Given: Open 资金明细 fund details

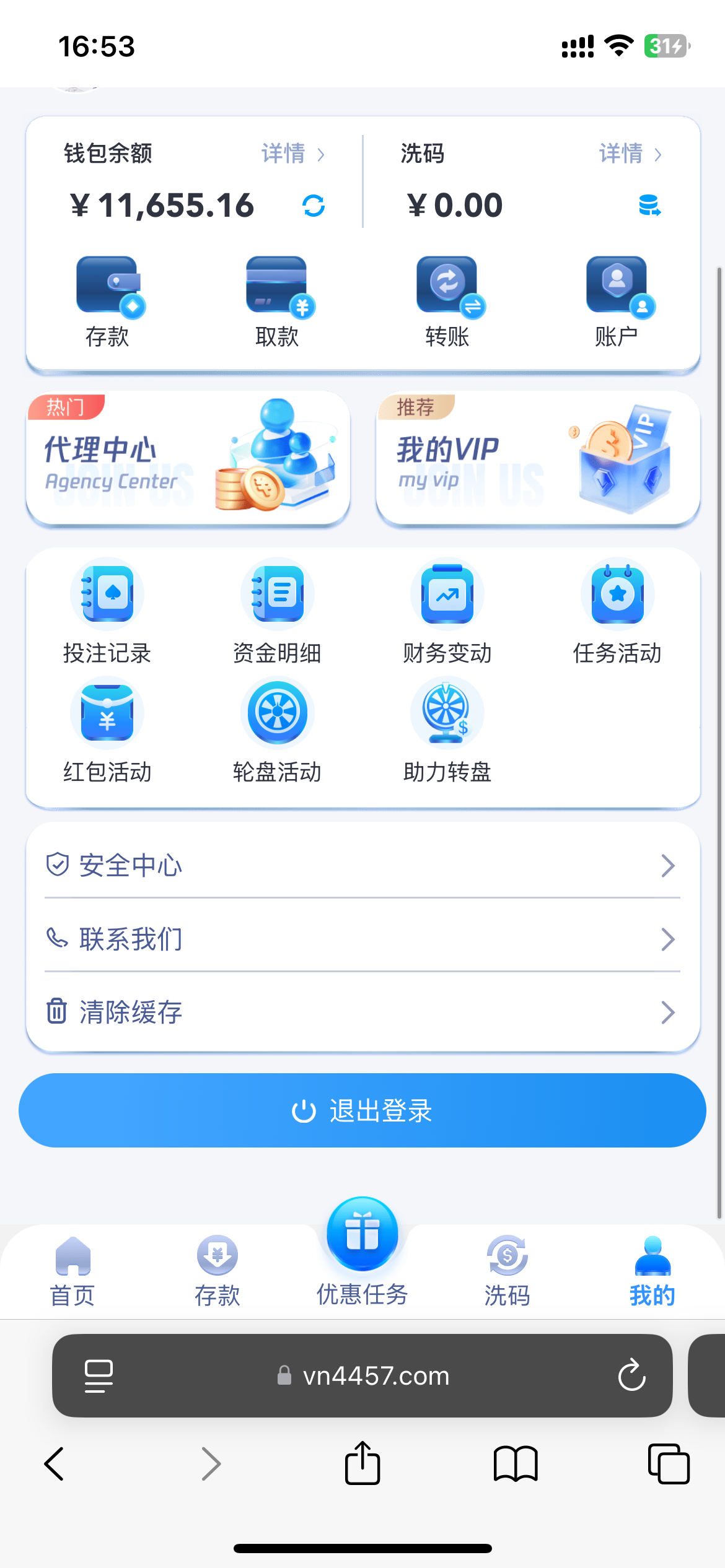Looking at the screenshot, I should pyautogui.click(x=277, y=611).
